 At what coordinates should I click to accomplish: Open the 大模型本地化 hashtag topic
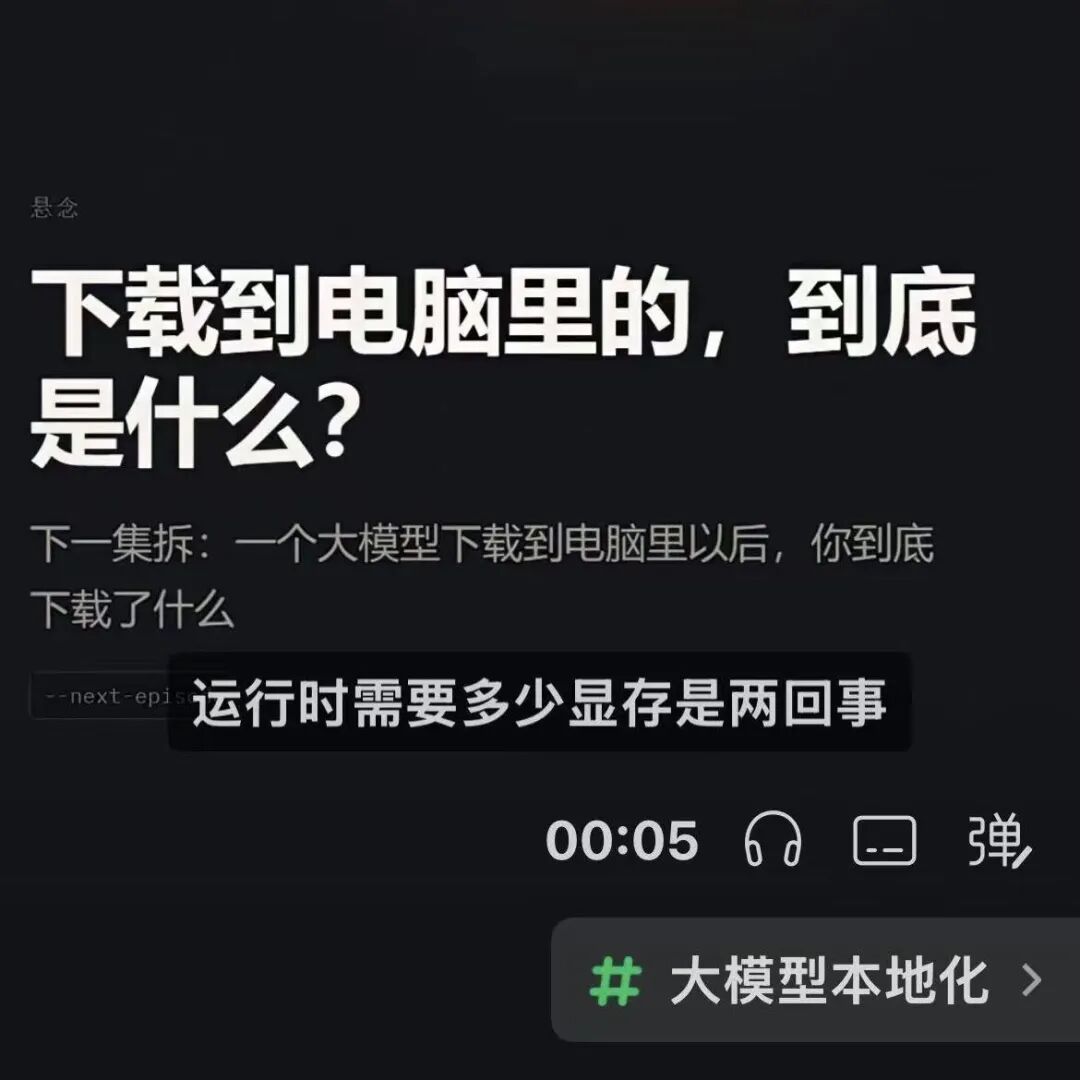pos(816,979)
